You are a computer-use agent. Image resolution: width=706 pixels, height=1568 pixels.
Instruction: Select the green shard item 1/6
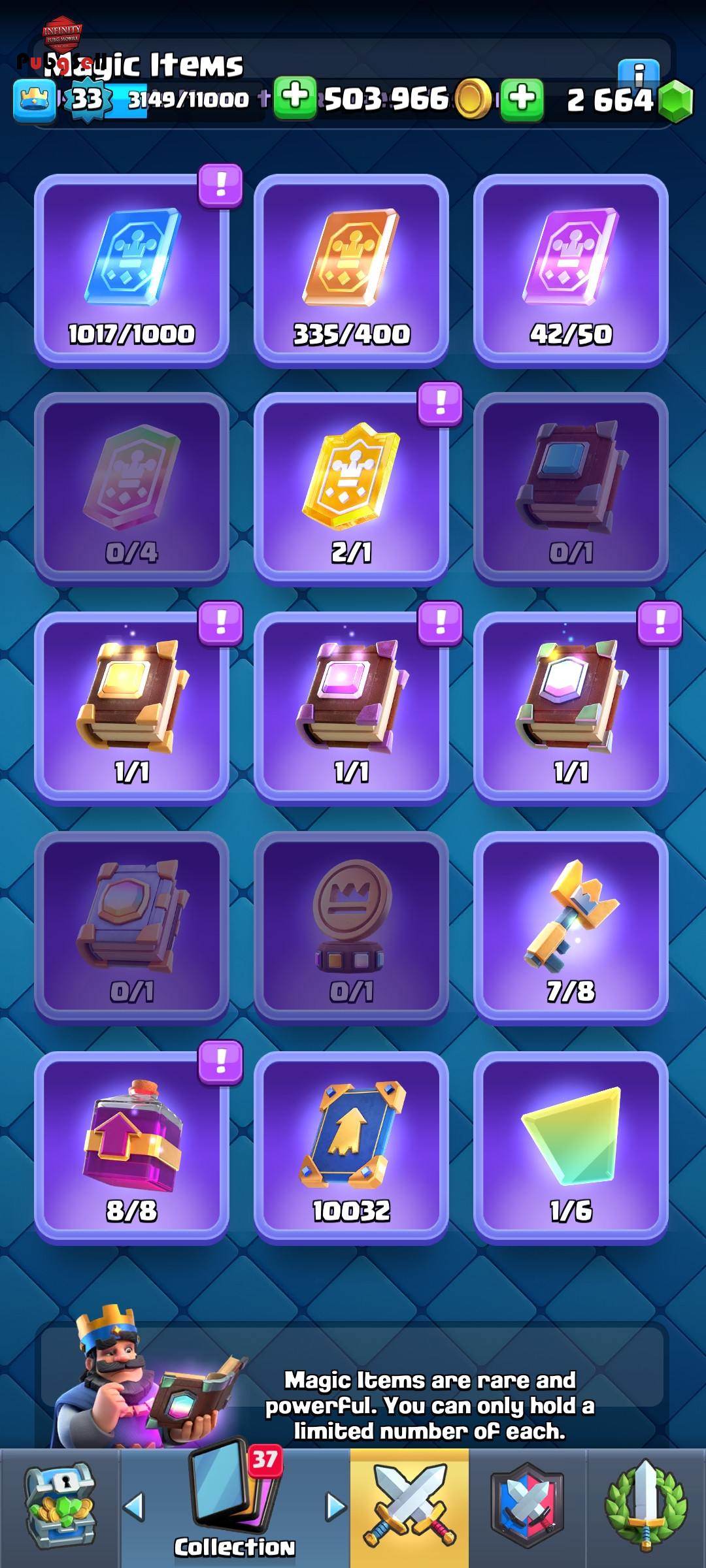571,1148
